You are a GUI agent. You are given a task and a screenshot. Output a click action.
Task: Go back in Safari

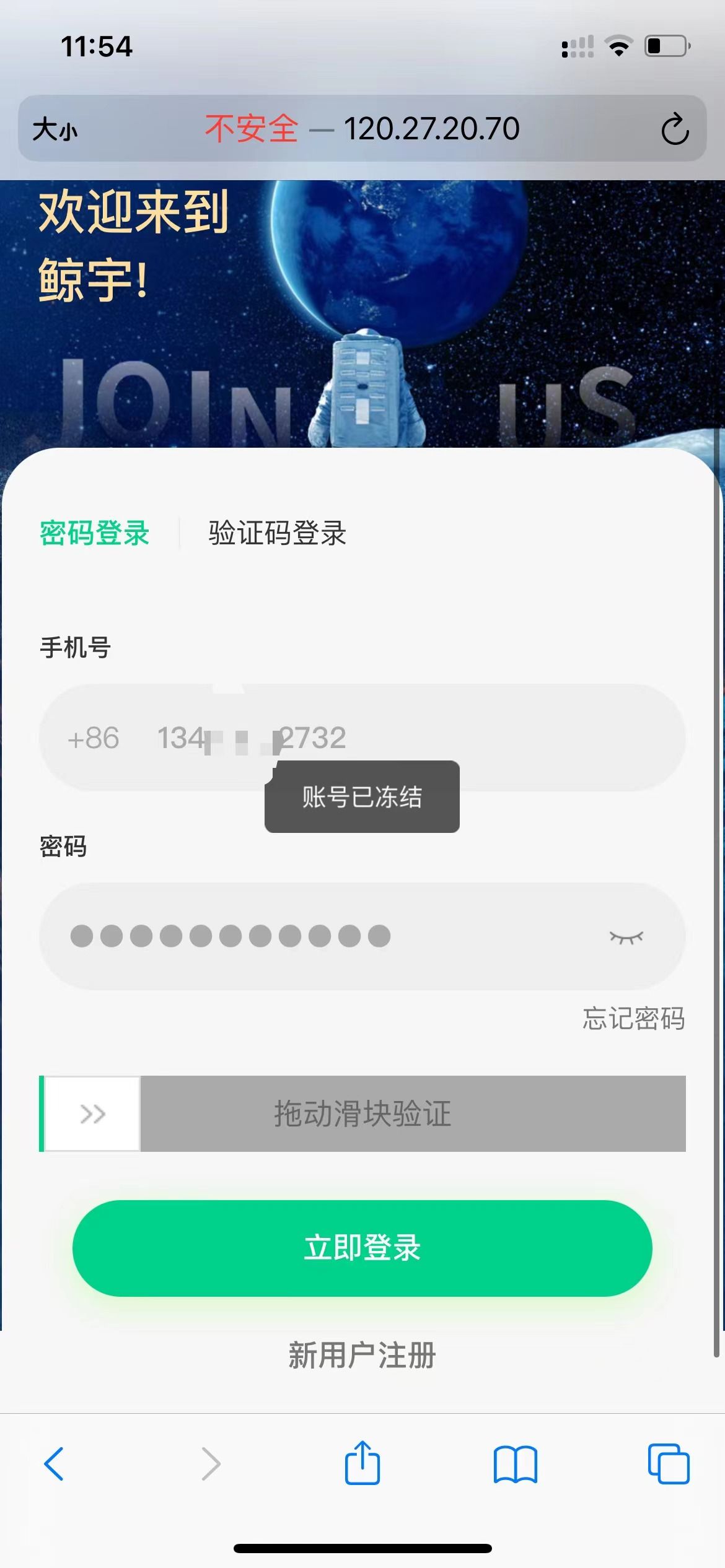tap(54, 1464)
